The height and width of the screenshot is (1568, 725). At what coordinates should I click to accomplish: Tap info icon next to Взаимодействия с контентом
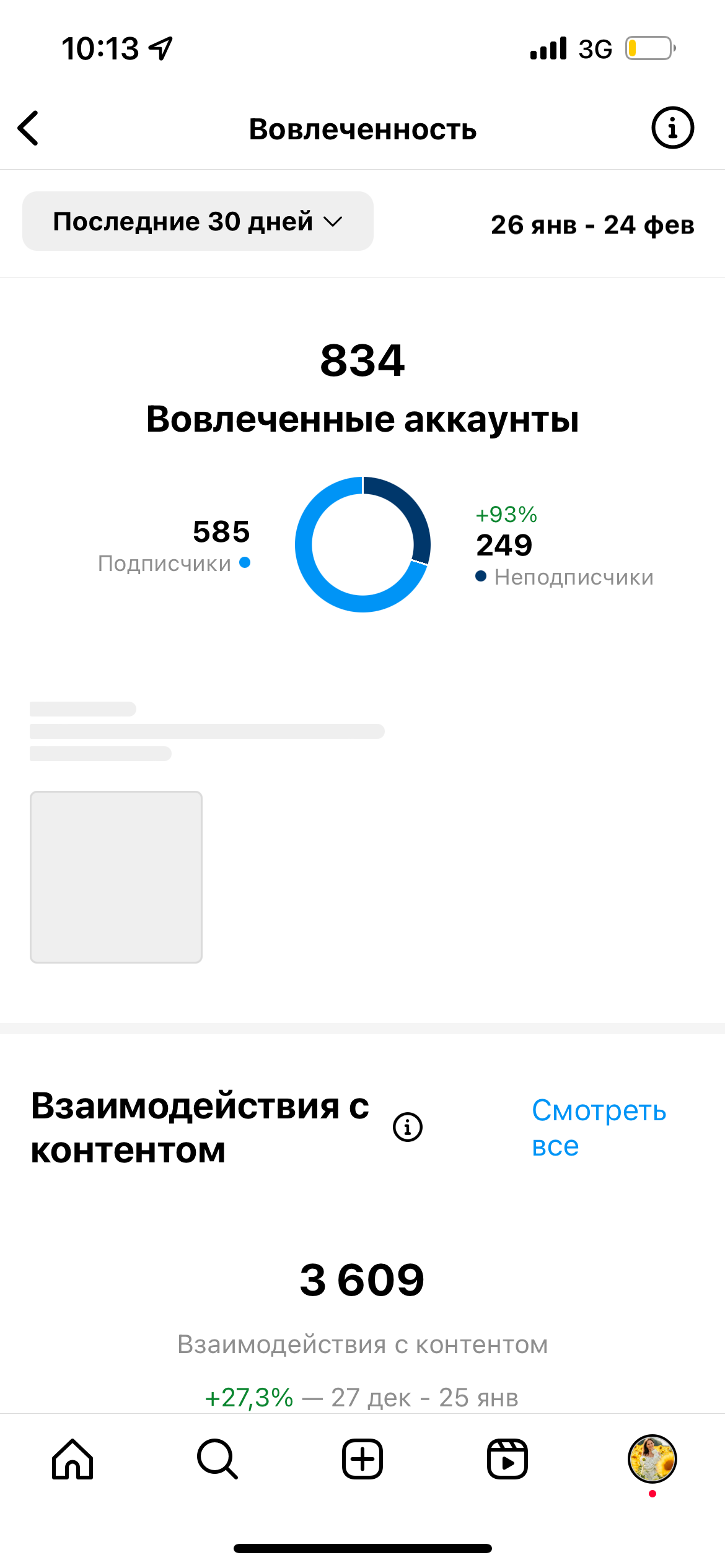pos(408,1127)
